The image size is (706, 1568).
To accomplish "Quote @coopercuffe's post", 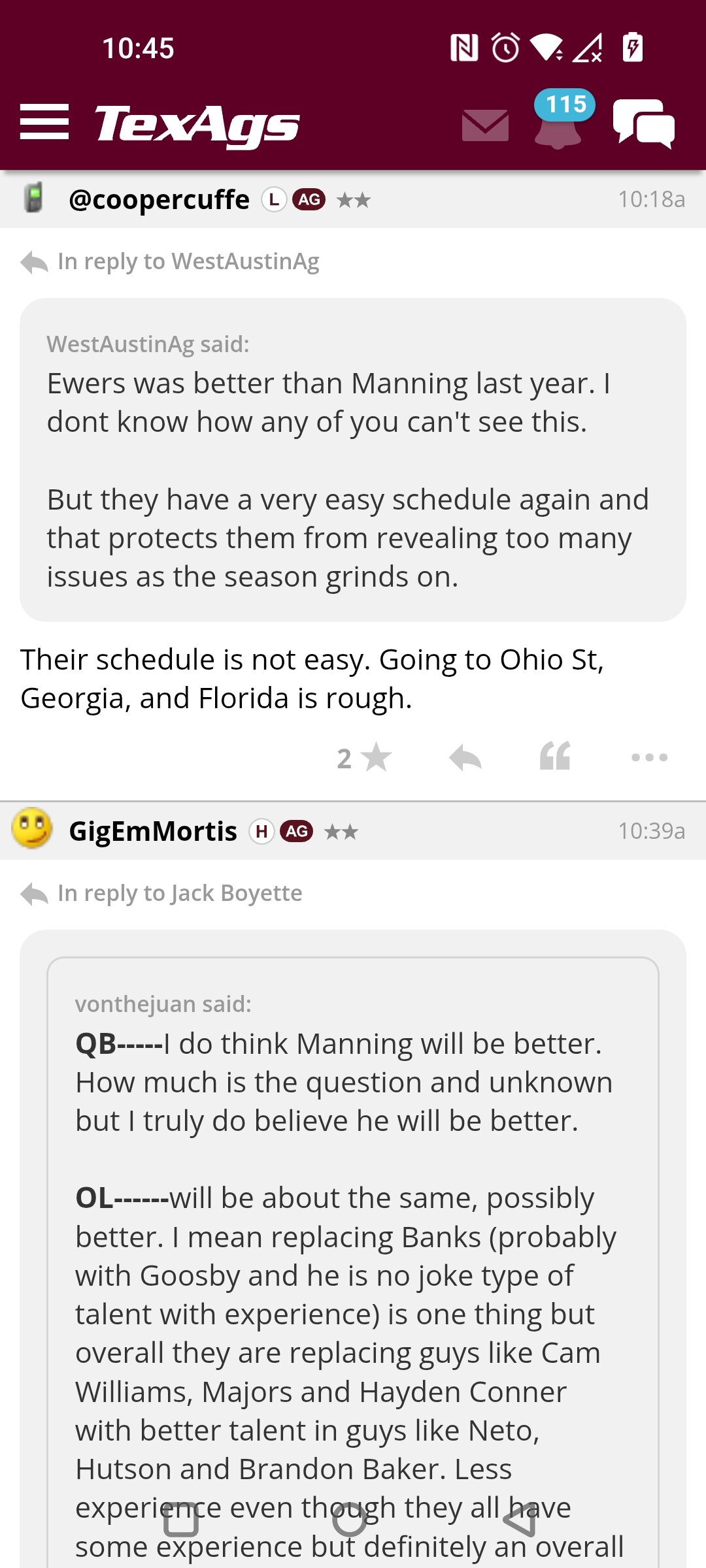I will [x=555, y=757].
